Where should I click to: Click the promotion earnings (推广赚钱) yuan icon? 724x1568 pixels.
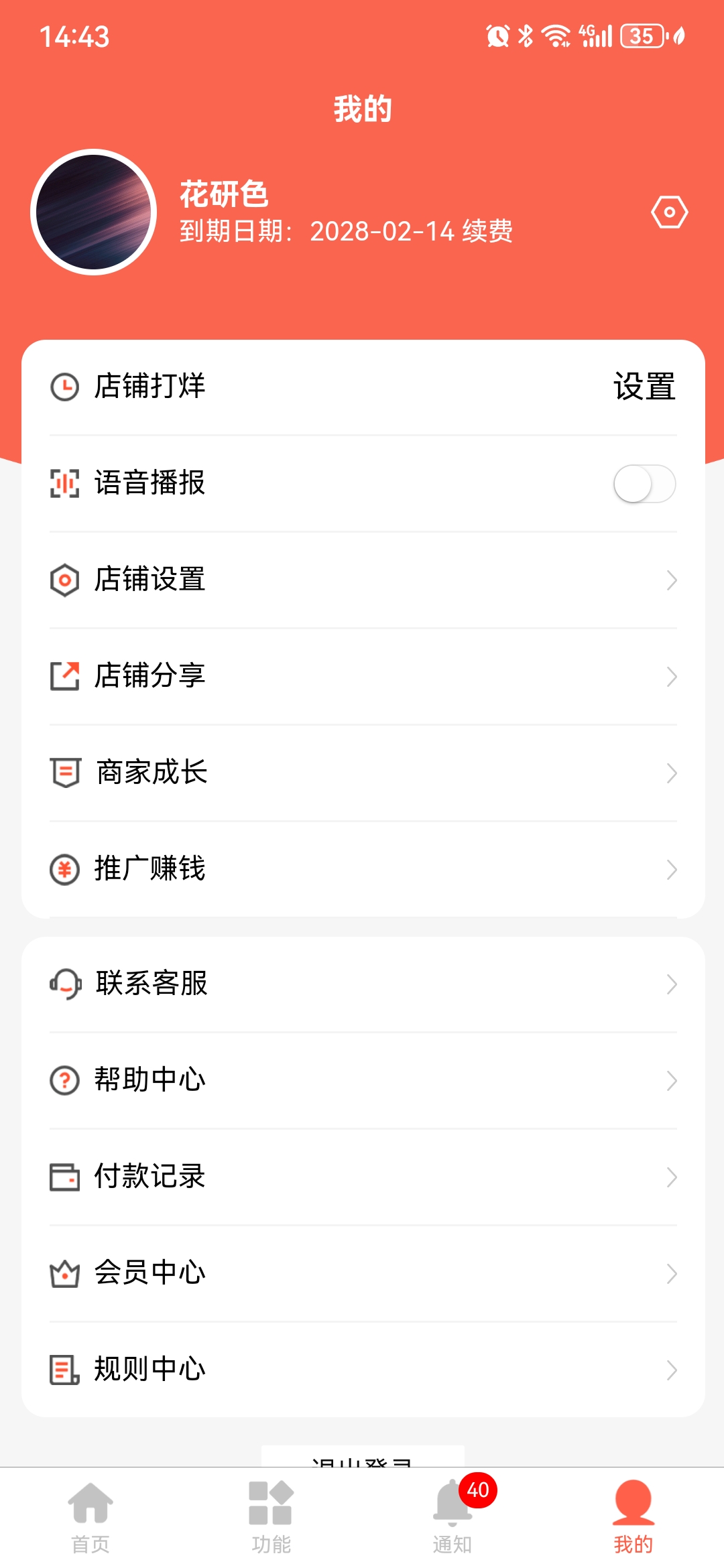(64, 870)
